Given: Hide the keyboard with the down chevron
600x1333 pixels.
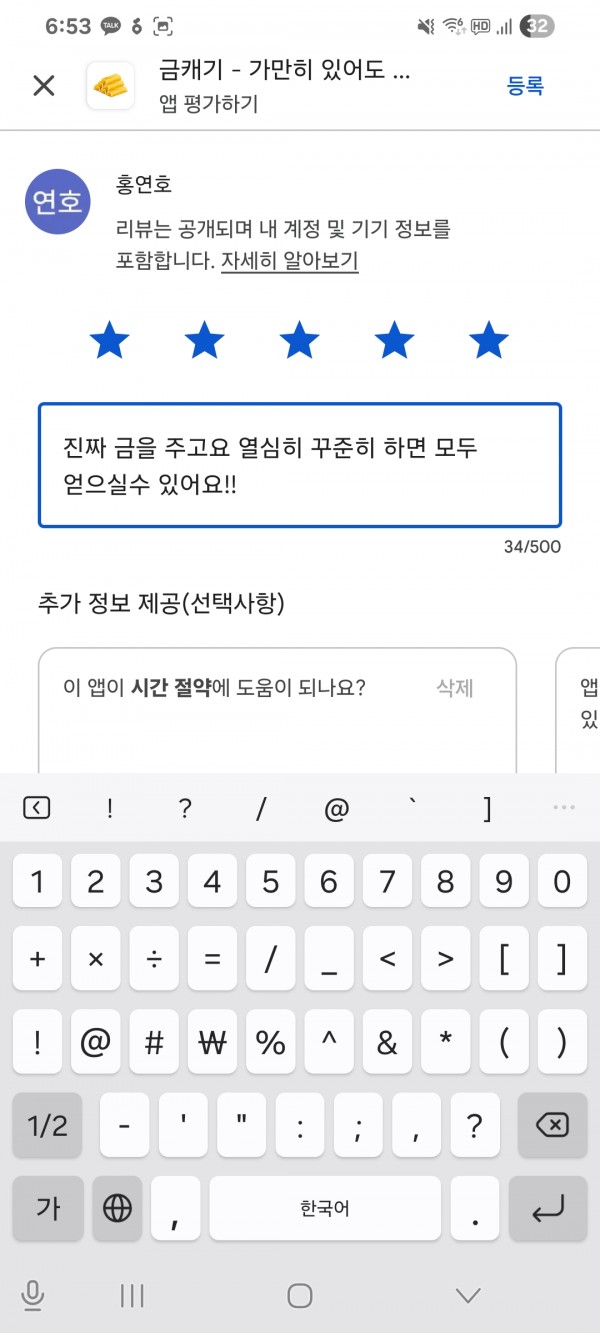Looking at the screenshot, I should point(468,1296).
